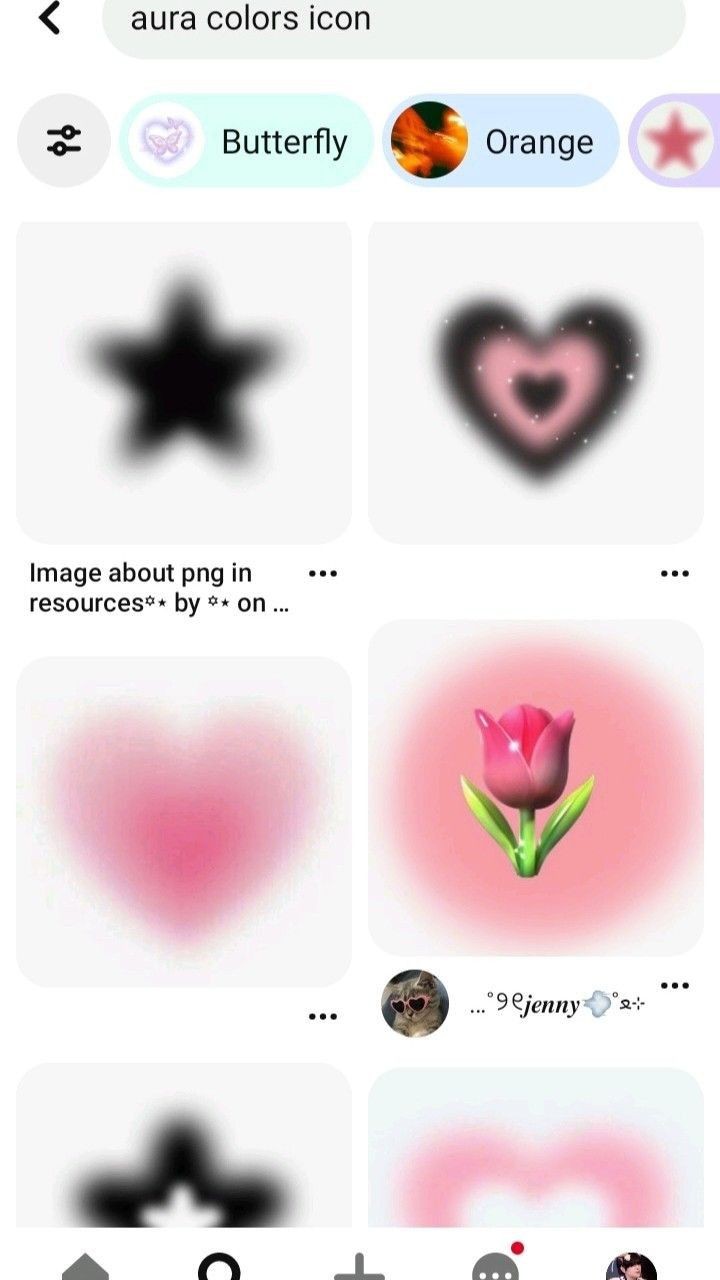Open the pink tulip pin
This screenshot has width=720, height=1280.
[536, 788]
